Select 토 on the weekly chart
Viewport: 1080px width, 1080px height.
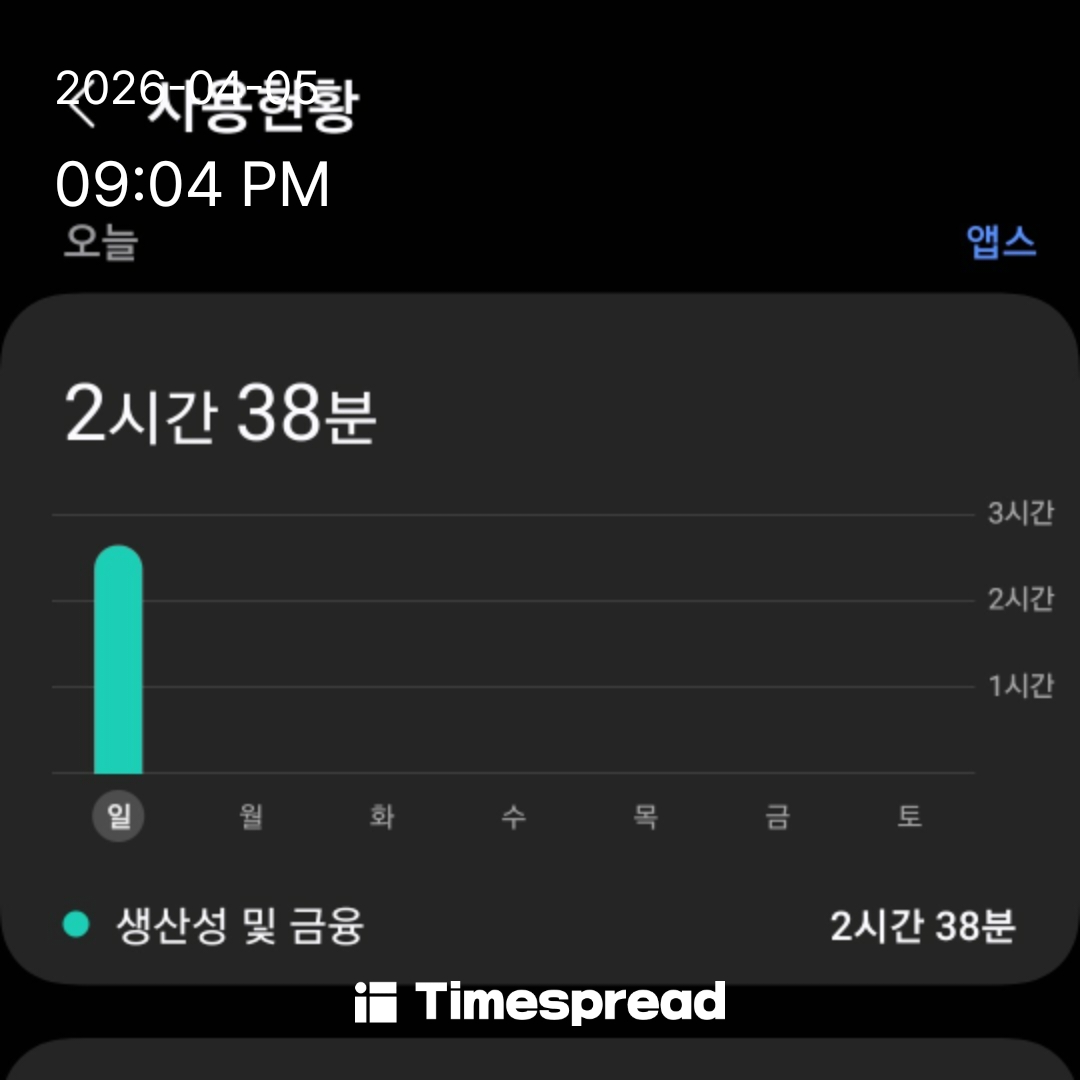909,817
